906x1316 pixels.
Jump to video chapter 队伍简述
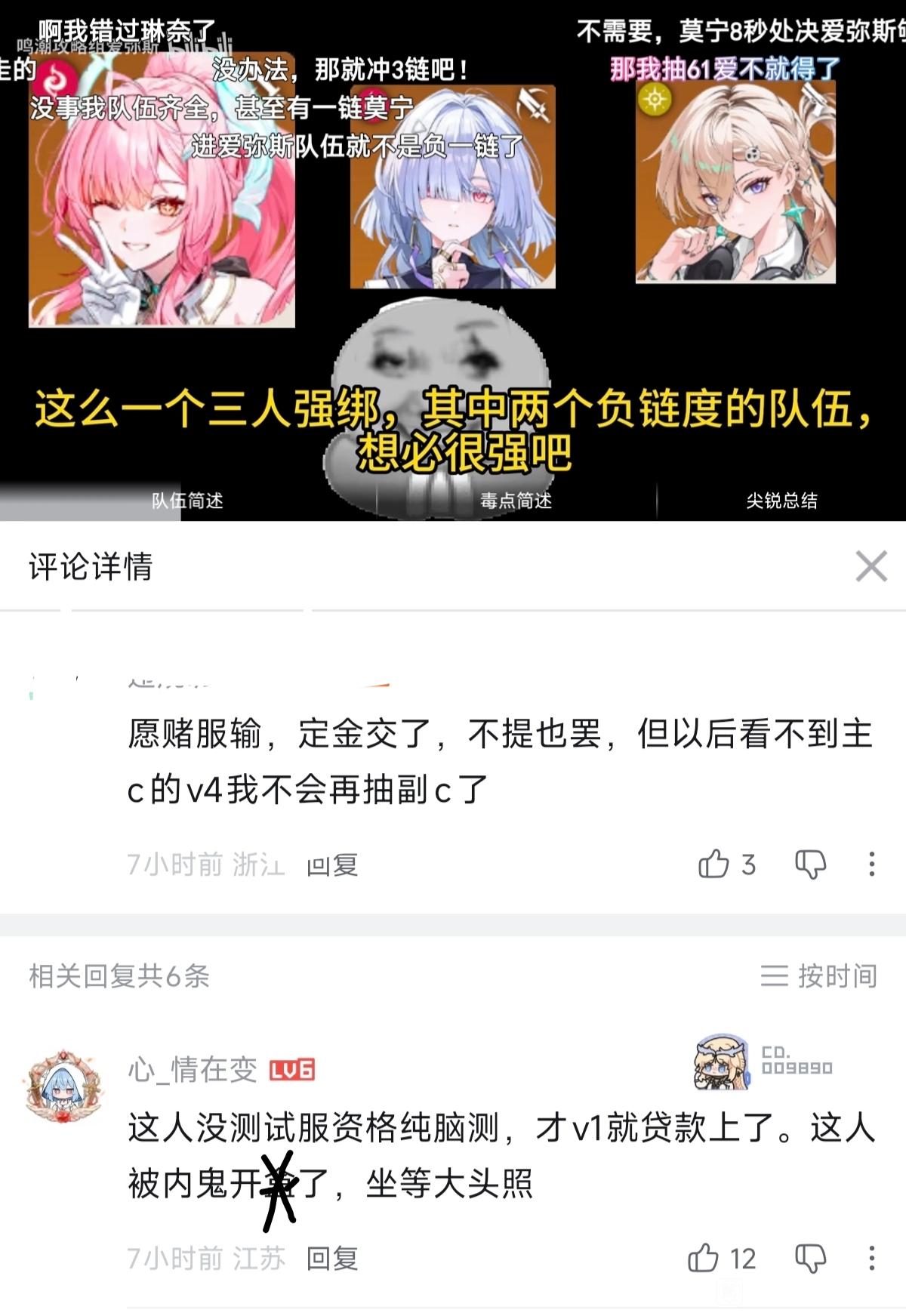[187, 501]
